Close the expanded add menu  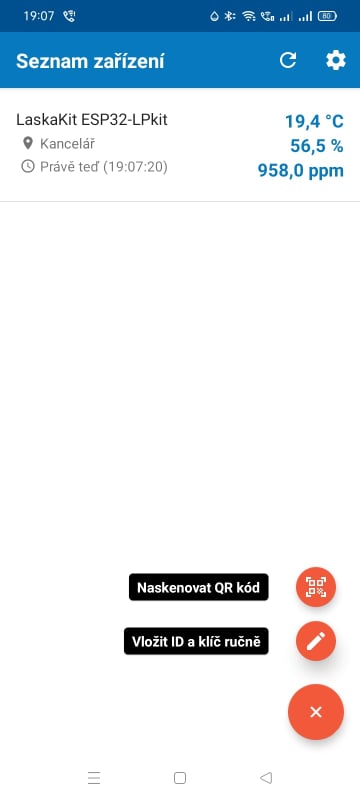(316, 712)
